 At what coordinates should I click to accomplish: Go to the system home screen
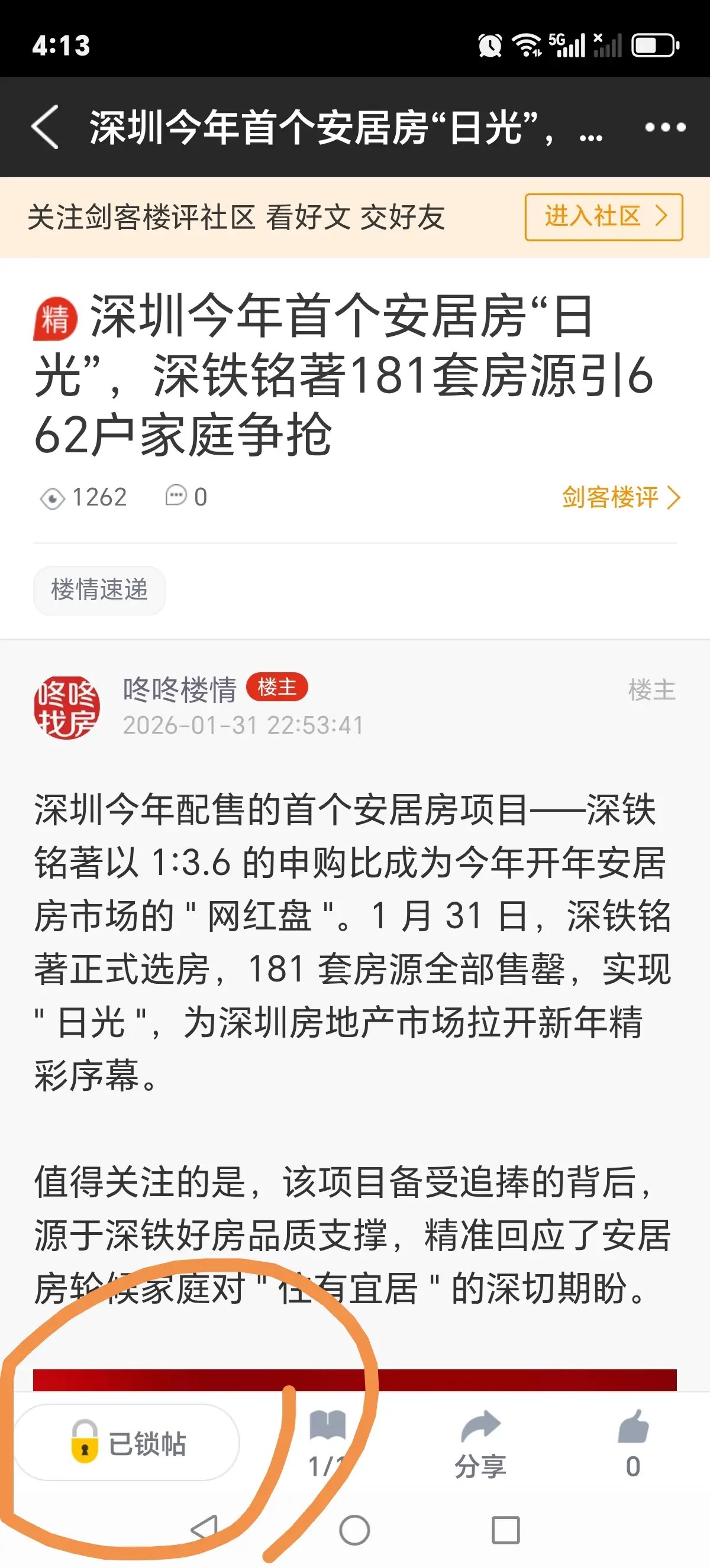pos(354,1530)
